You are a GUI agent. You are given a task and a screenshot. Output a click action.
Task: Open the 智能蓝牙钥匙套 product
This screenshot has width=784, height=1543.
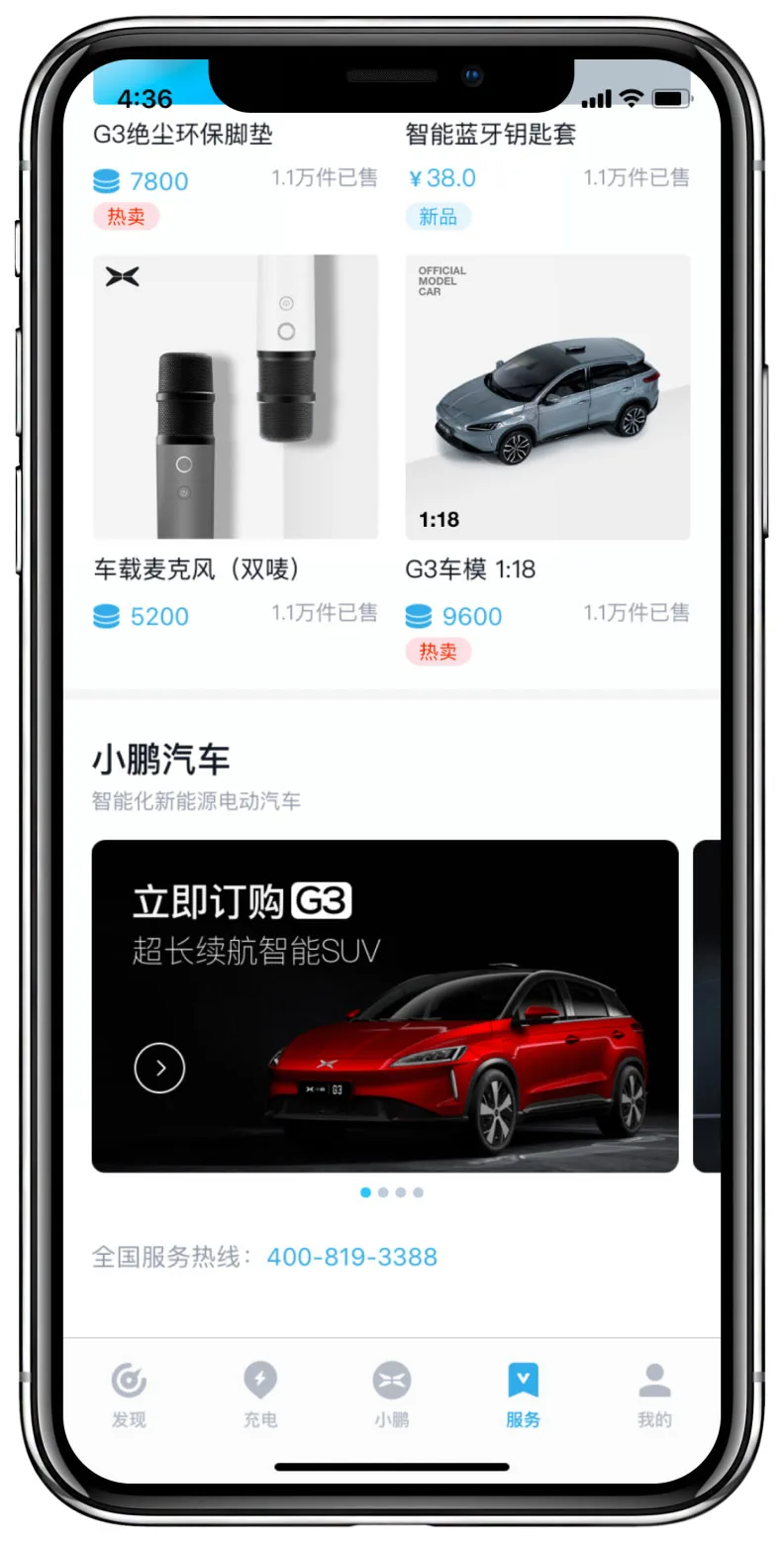(491, 134)
